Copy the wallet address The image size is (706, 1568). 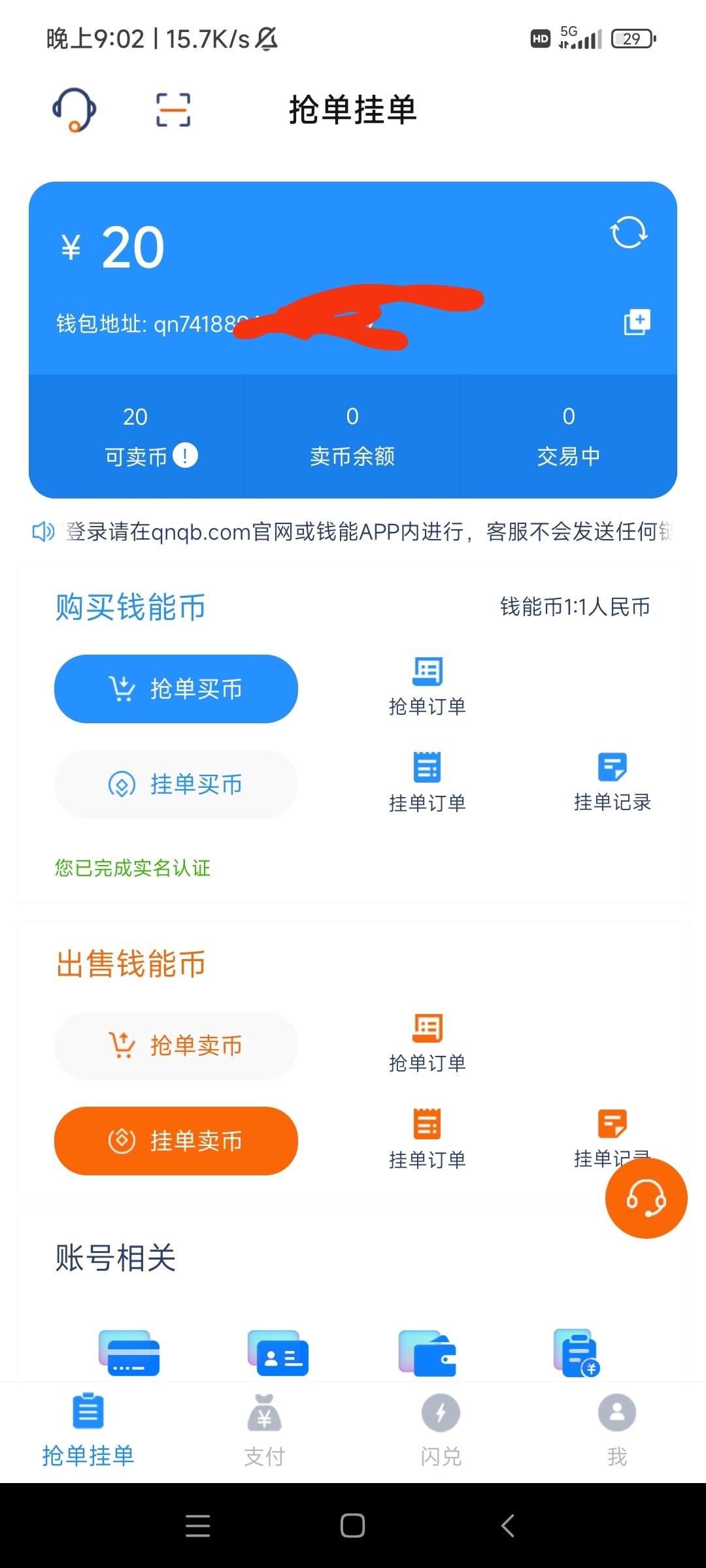coord(637,322)
